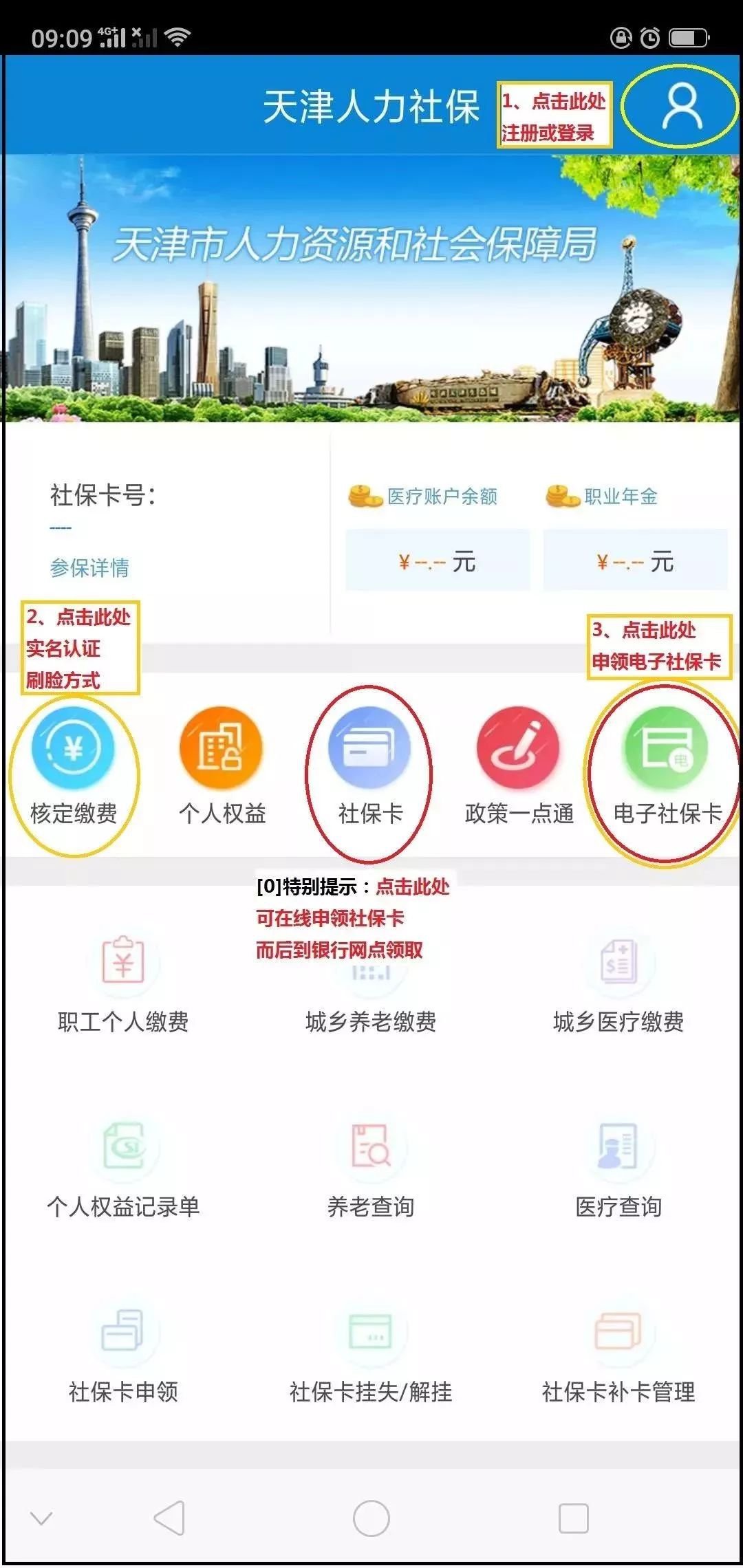Tap the system back button
The width and height of the screenshot is (743, 1568).
point(169,1517)
